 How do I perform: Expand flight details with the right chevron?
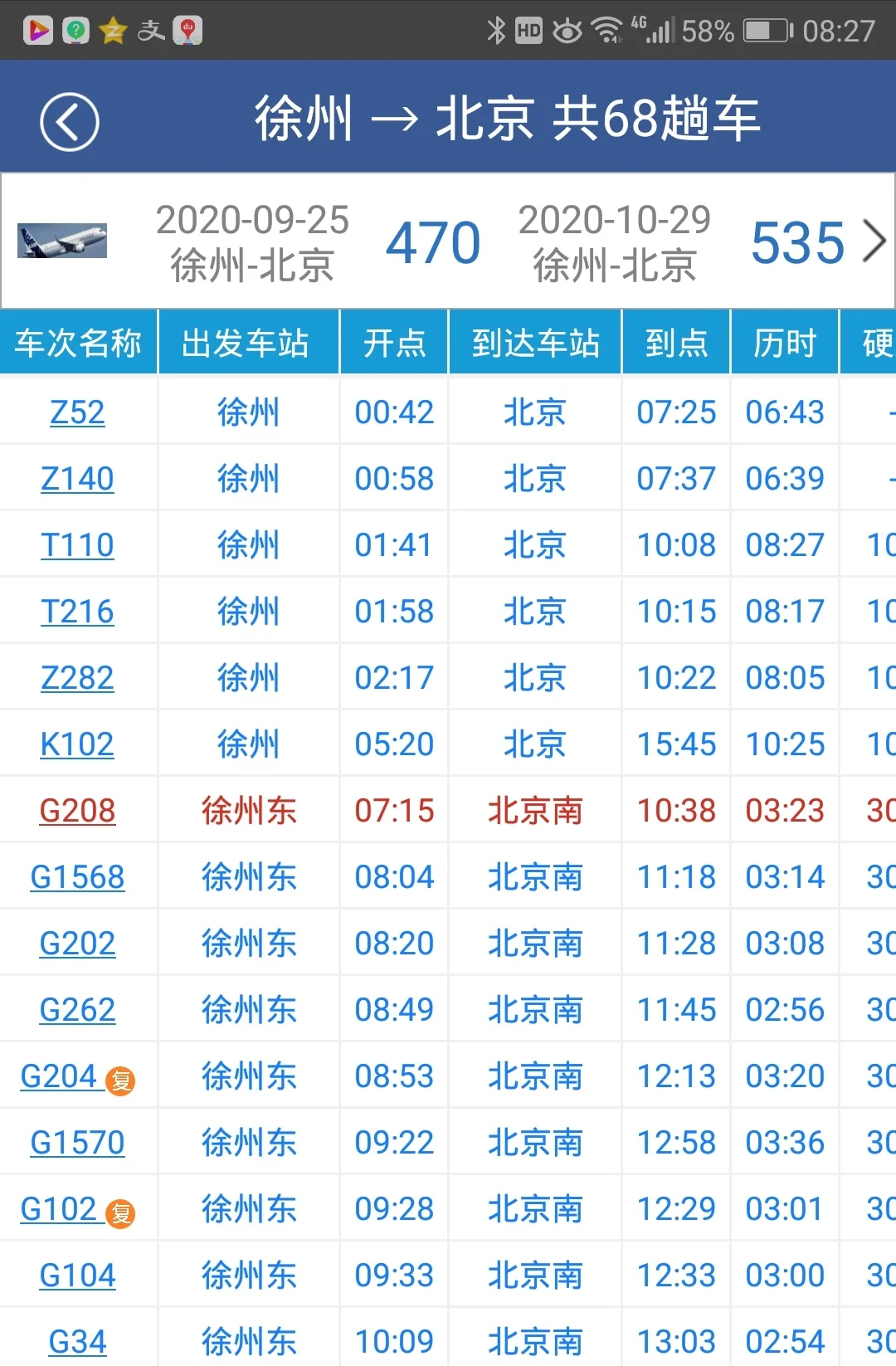[875, 241]
